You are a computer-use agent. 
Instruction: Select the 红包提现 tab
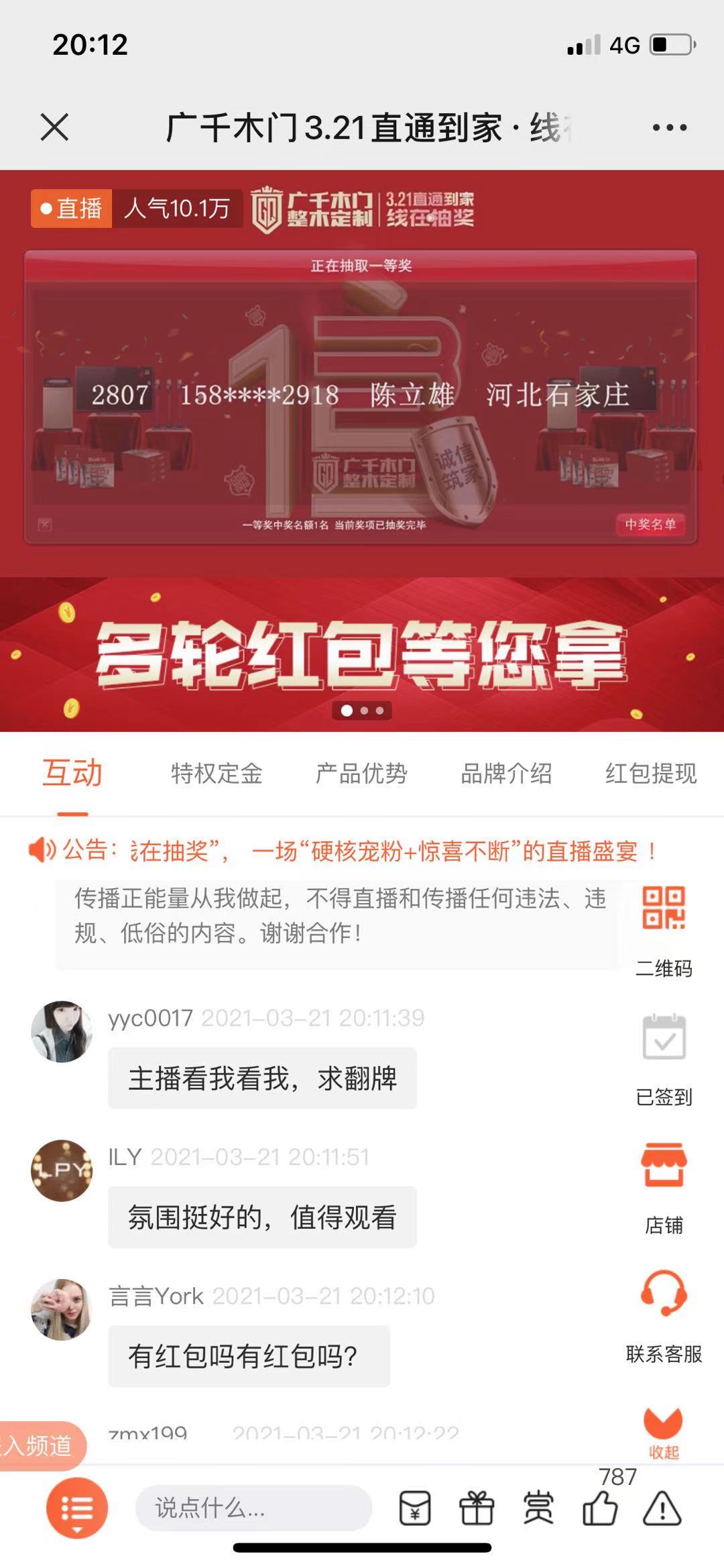650,774
